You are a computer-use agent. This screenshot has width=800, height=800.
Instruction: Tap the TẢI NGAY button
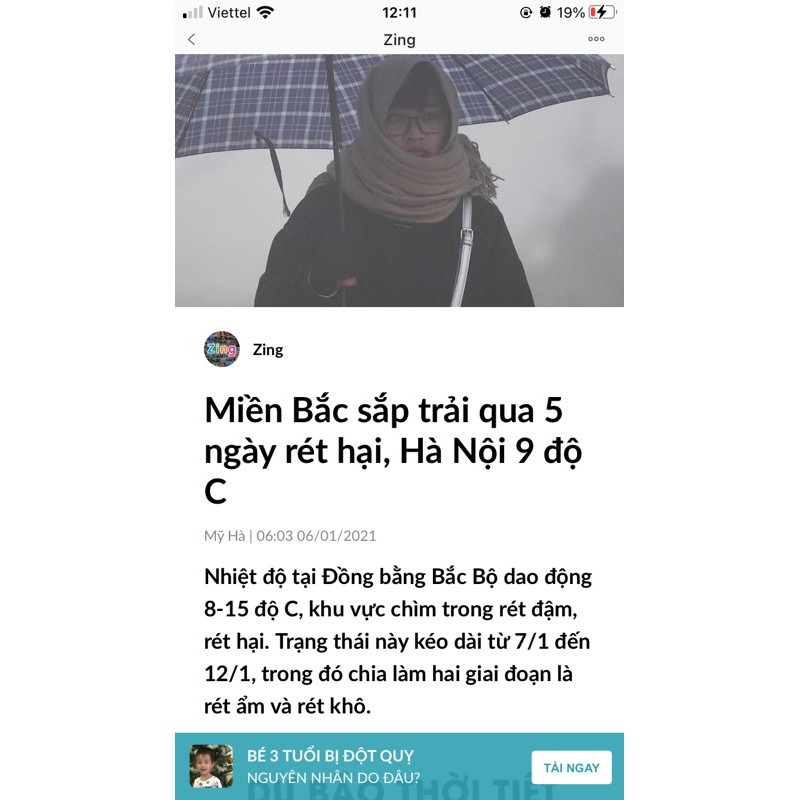point(571,768)
